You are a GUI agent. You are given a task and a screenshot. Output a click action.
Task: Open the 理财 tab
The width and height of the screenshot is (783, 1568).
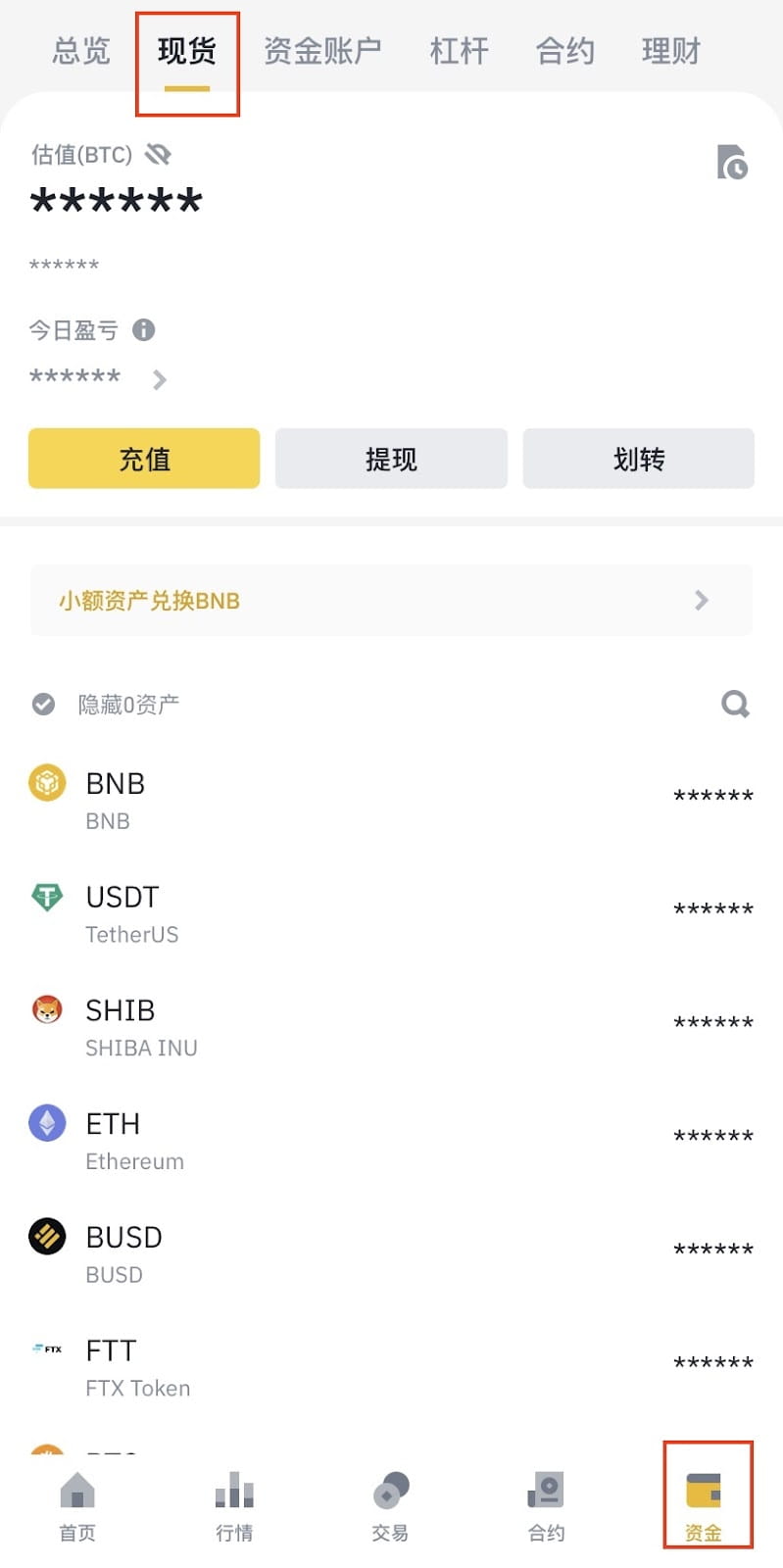(x=670, y=51)
